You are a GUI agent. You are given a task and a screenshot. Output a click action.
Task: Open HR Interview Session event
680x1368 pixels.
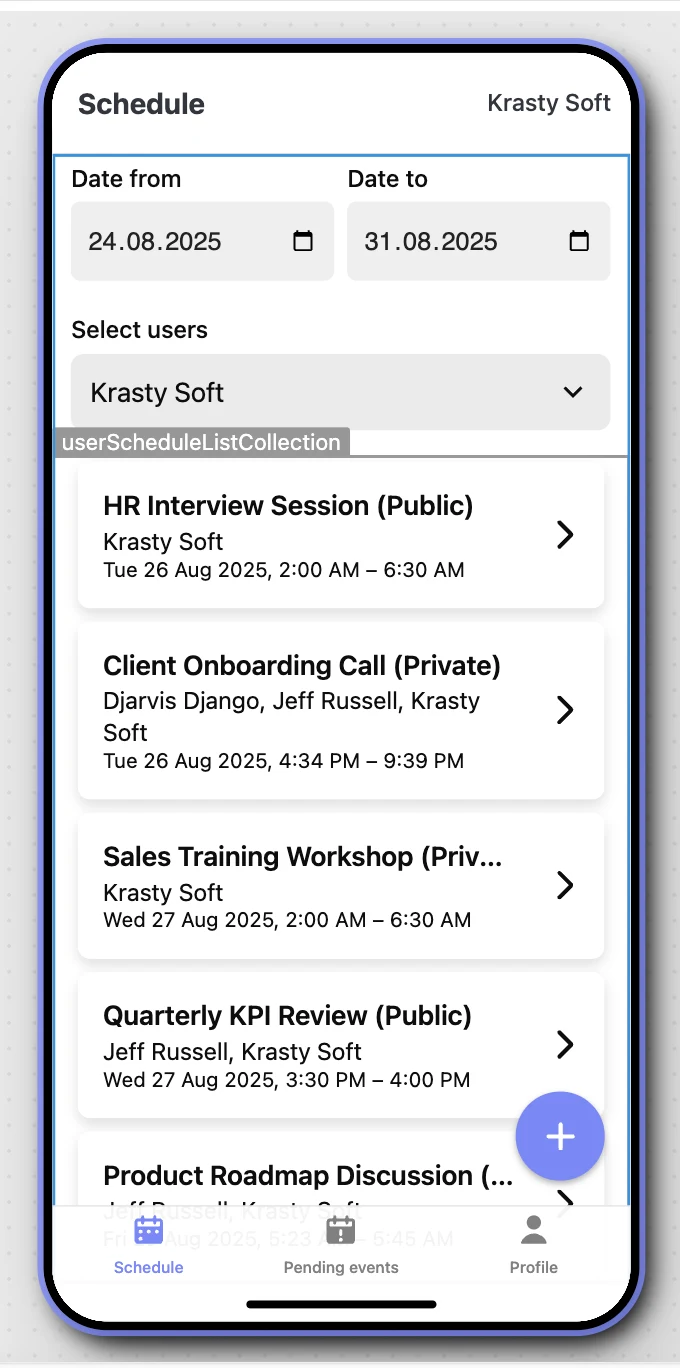(340, 535)
